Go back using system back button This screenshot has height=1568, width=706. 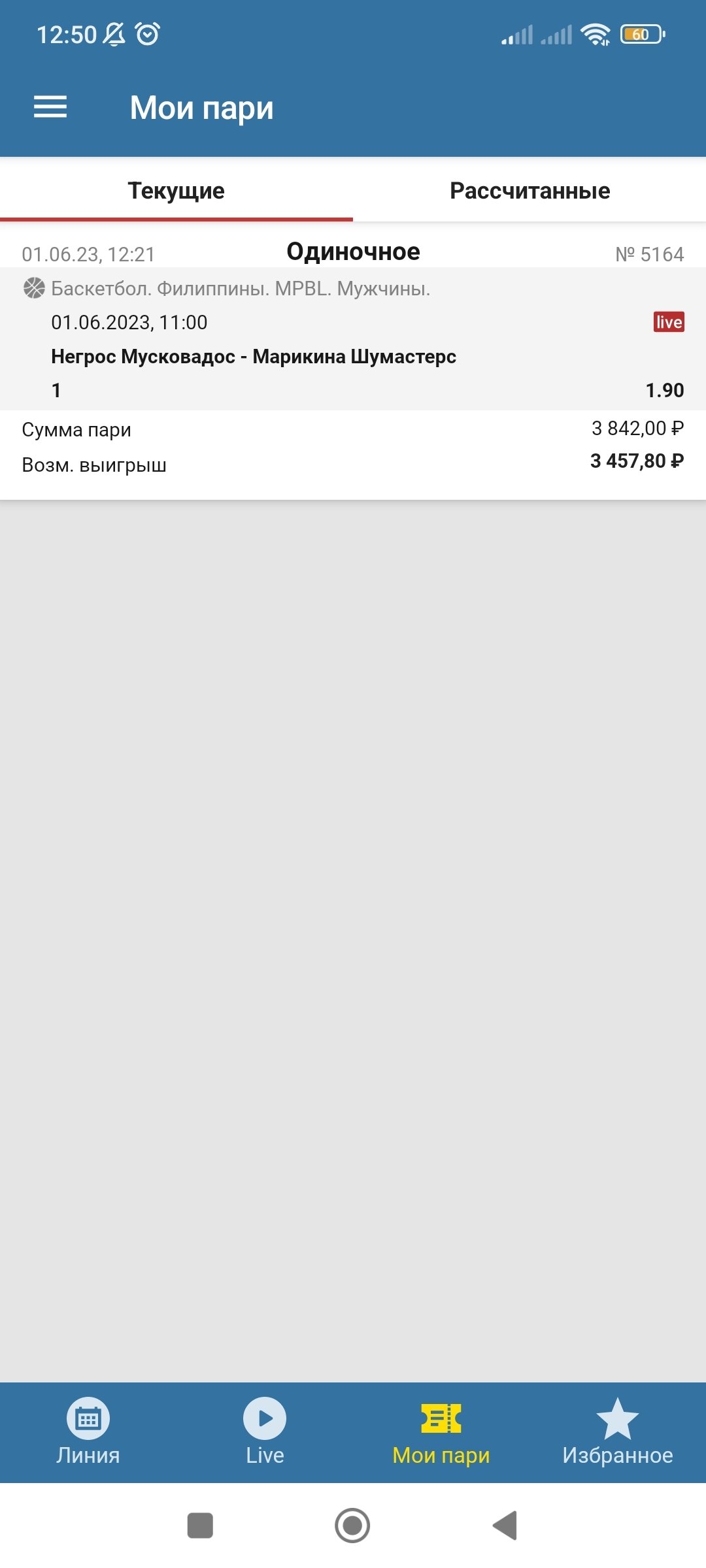pyautogui.click(x=505, y=1526)
